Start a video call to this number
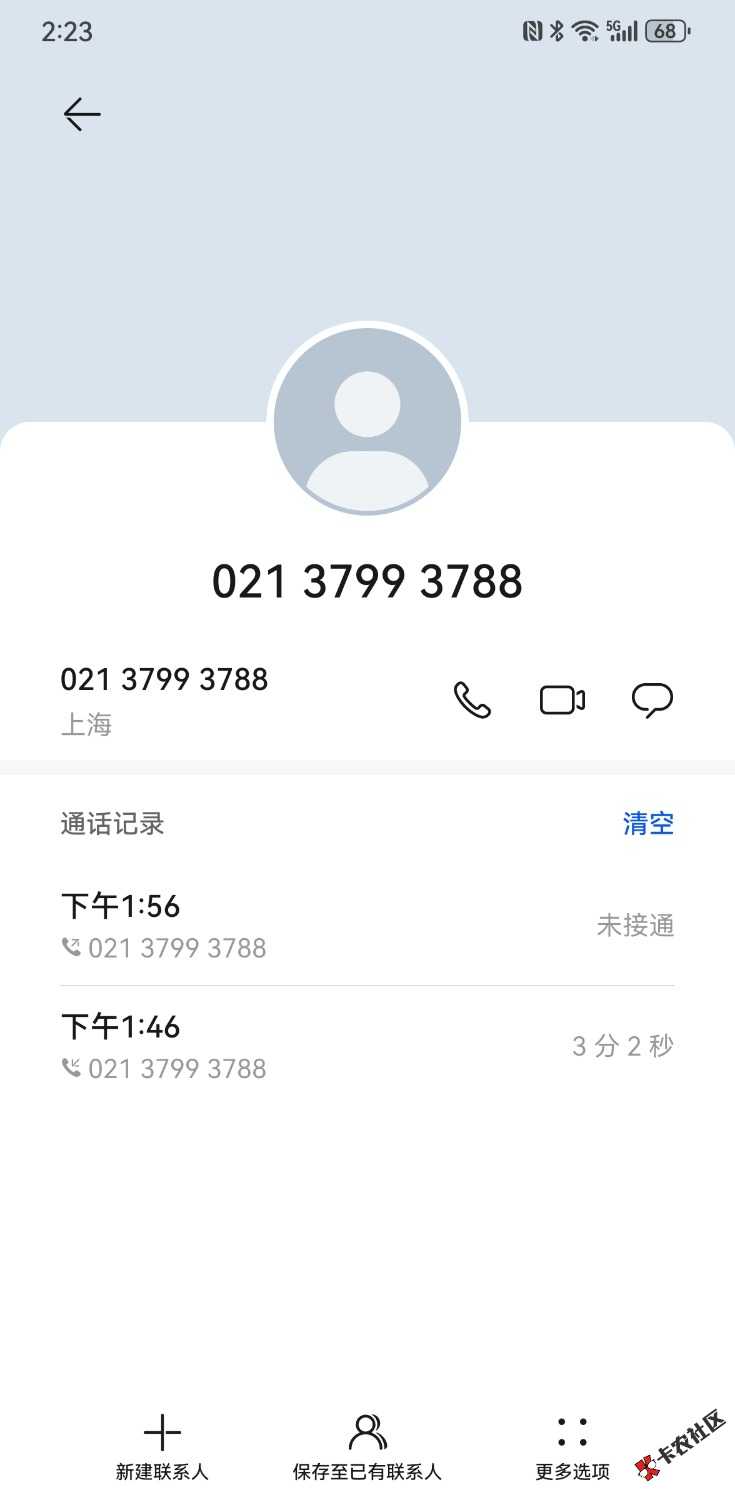Image resolution: width=735 pixels, height=1500 pixels. 562,700
